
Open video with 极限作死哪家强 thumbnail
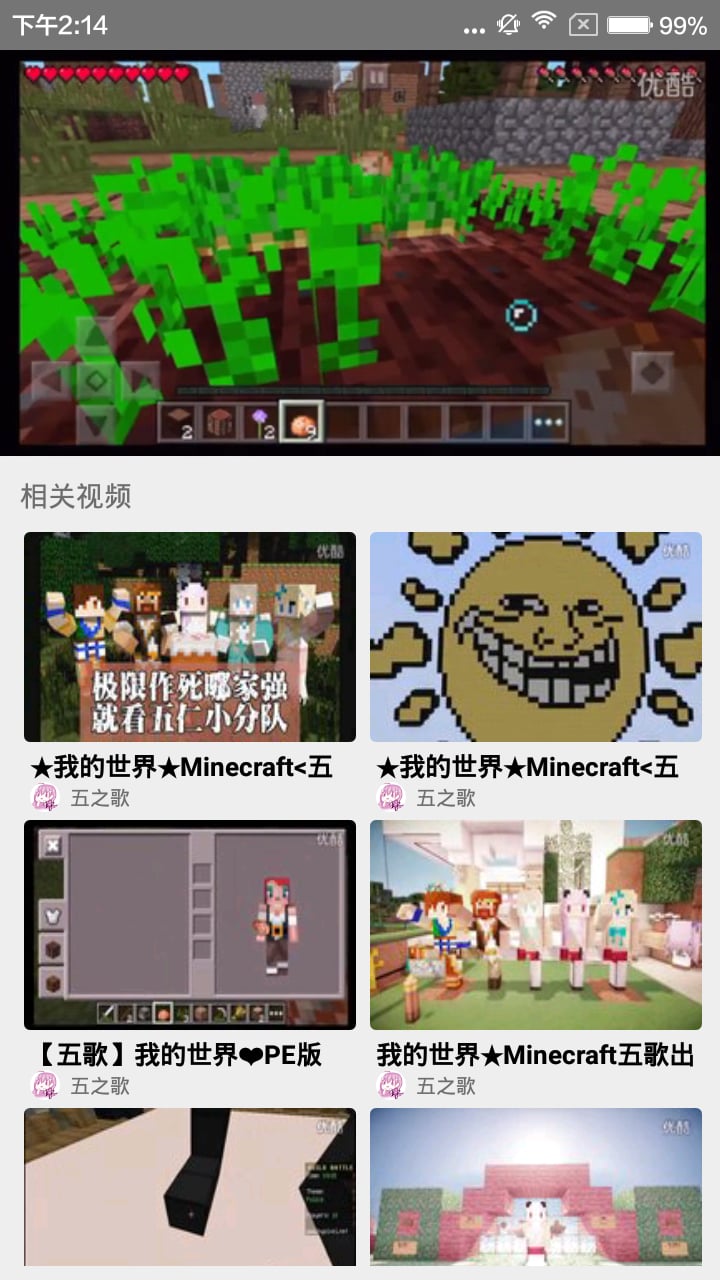[190, 636]
